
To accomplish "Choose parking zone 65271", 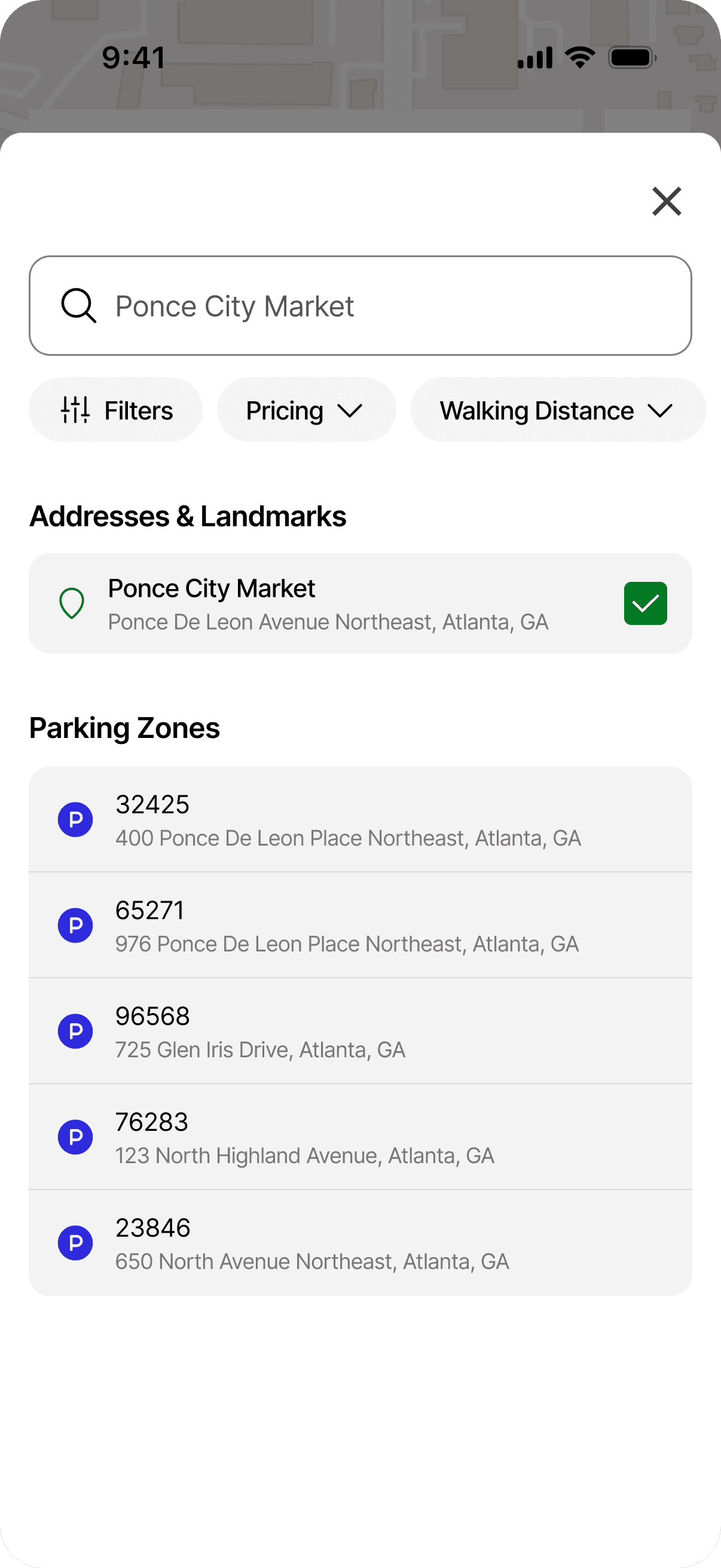I will [360, 925].
